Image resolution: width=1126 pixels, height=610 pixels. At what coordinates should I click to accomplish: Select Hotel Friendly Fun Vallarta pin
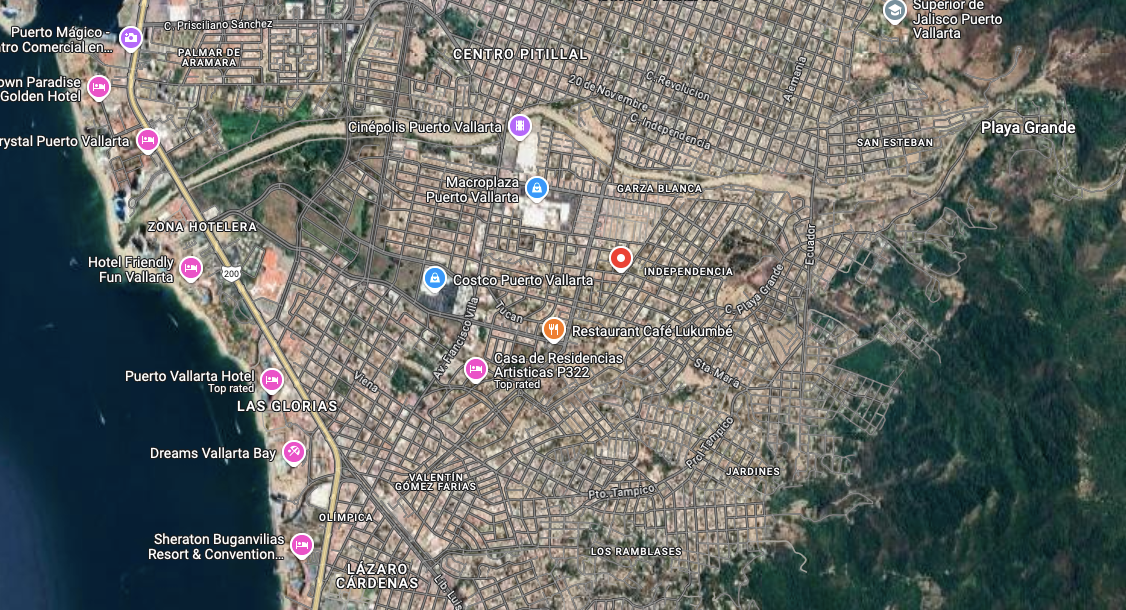tap(190, 269)
